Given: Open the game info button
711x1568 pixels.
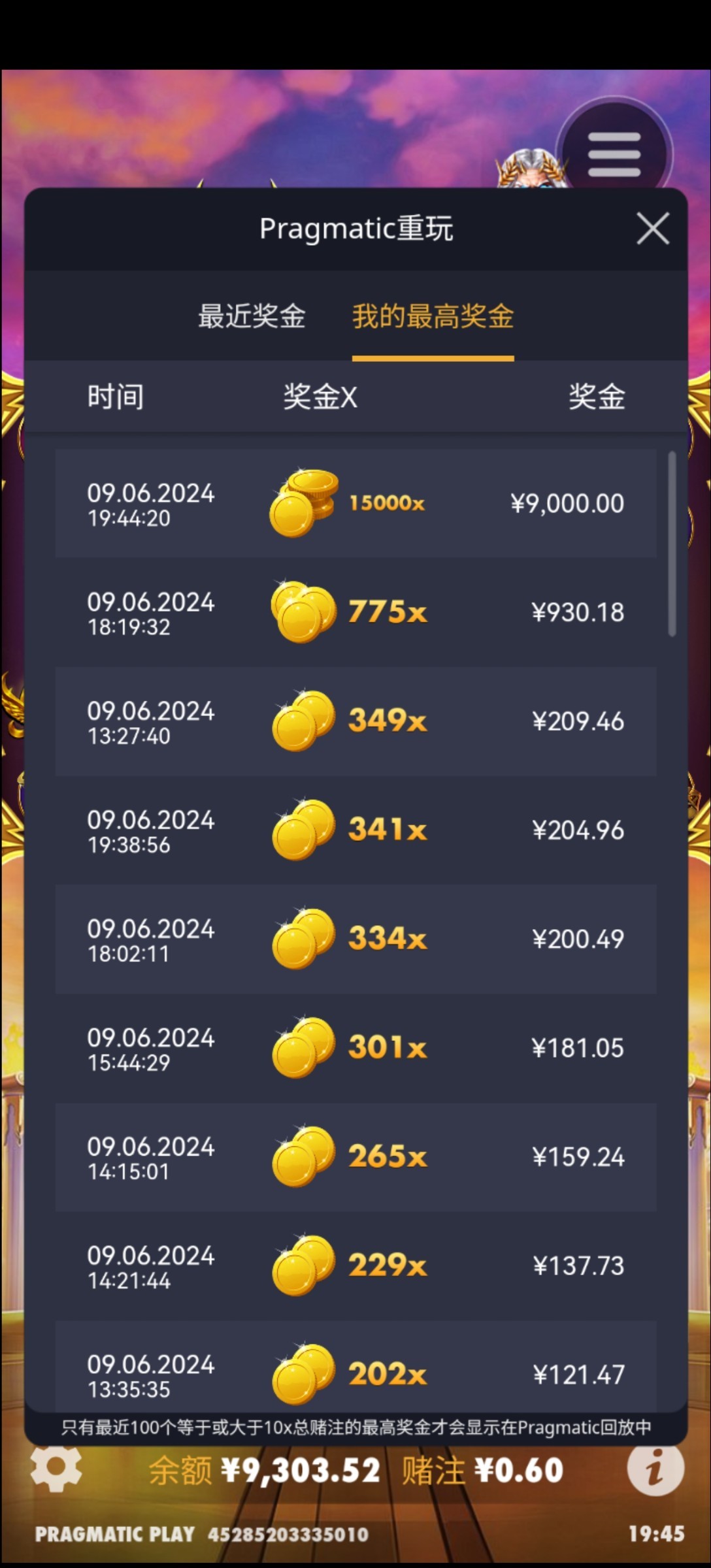Looking at the screenshot, I should (655, 1467).
